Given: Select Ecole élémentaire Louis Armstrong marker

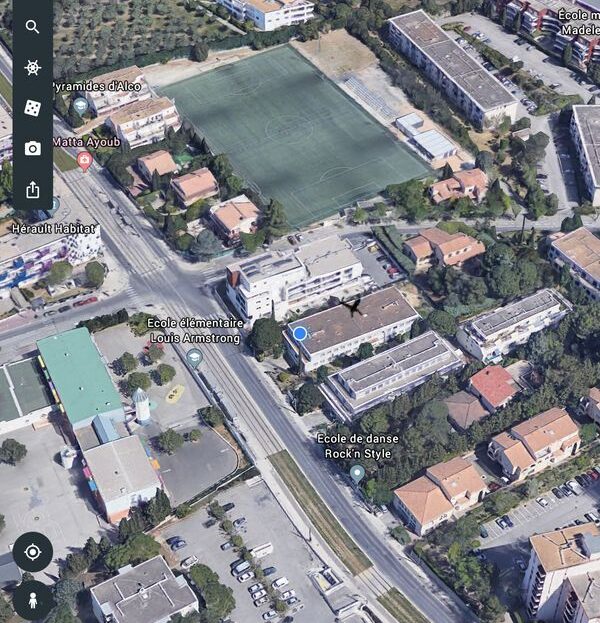Looking at the screenshot, I should tap(194, 356).
